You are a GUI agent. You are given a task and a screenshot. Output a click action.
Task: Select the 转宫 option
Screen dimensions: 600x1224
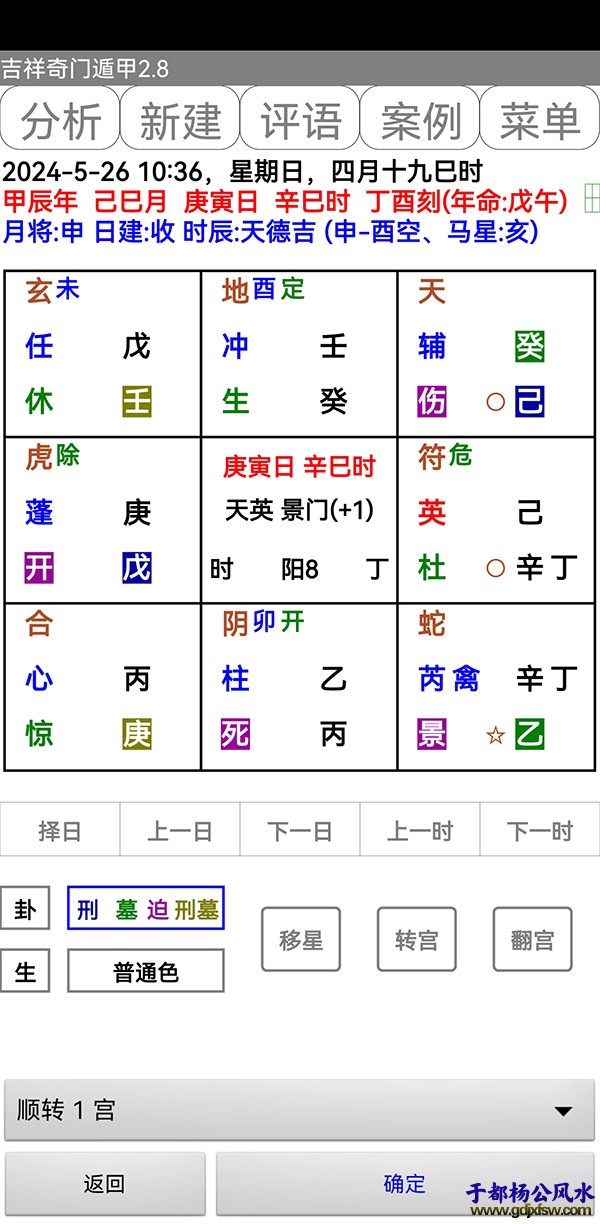pos(416,940)
